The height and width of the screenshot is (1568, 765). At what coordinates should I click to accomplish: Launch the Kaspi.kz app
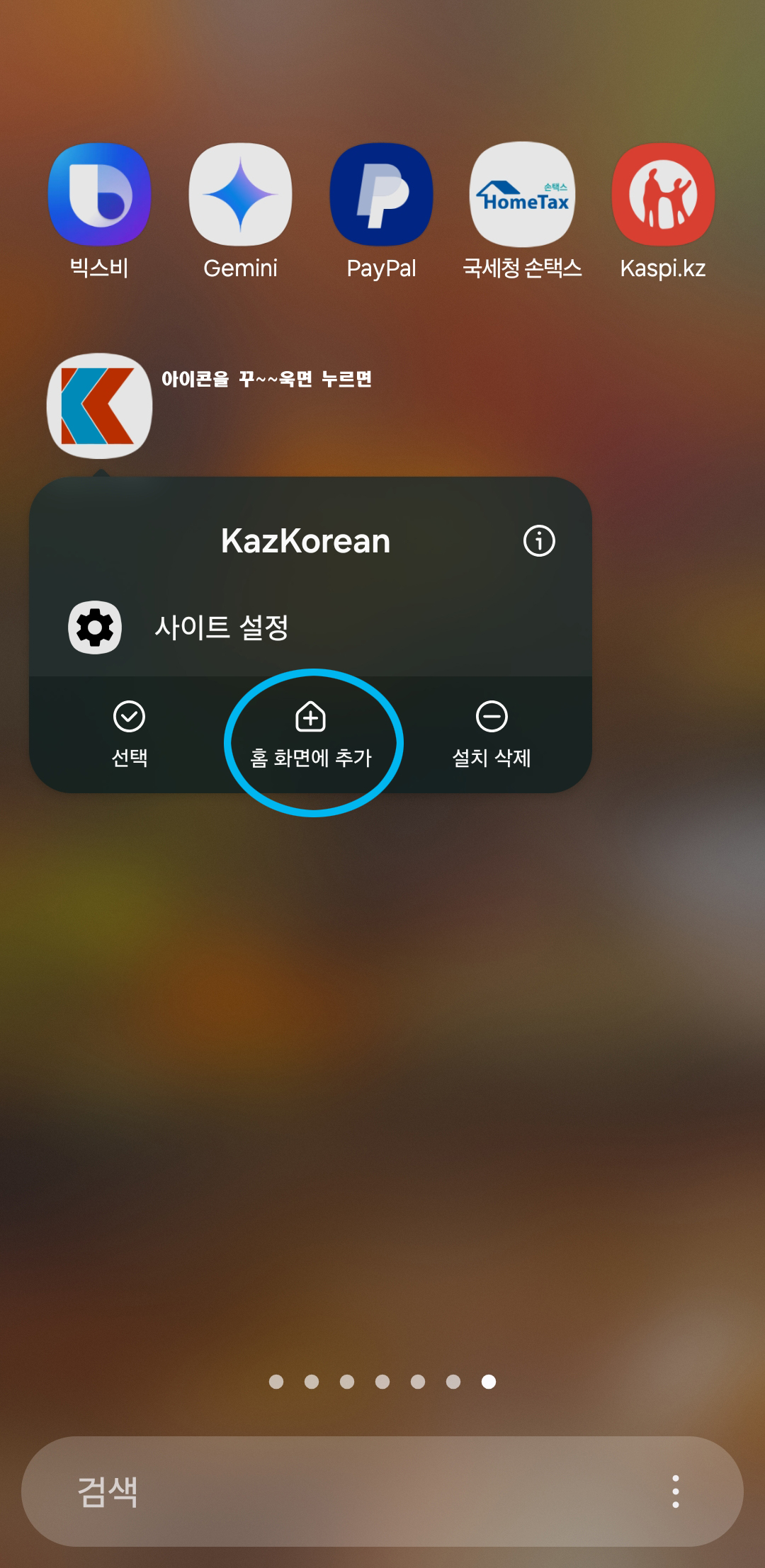(663, 195)
